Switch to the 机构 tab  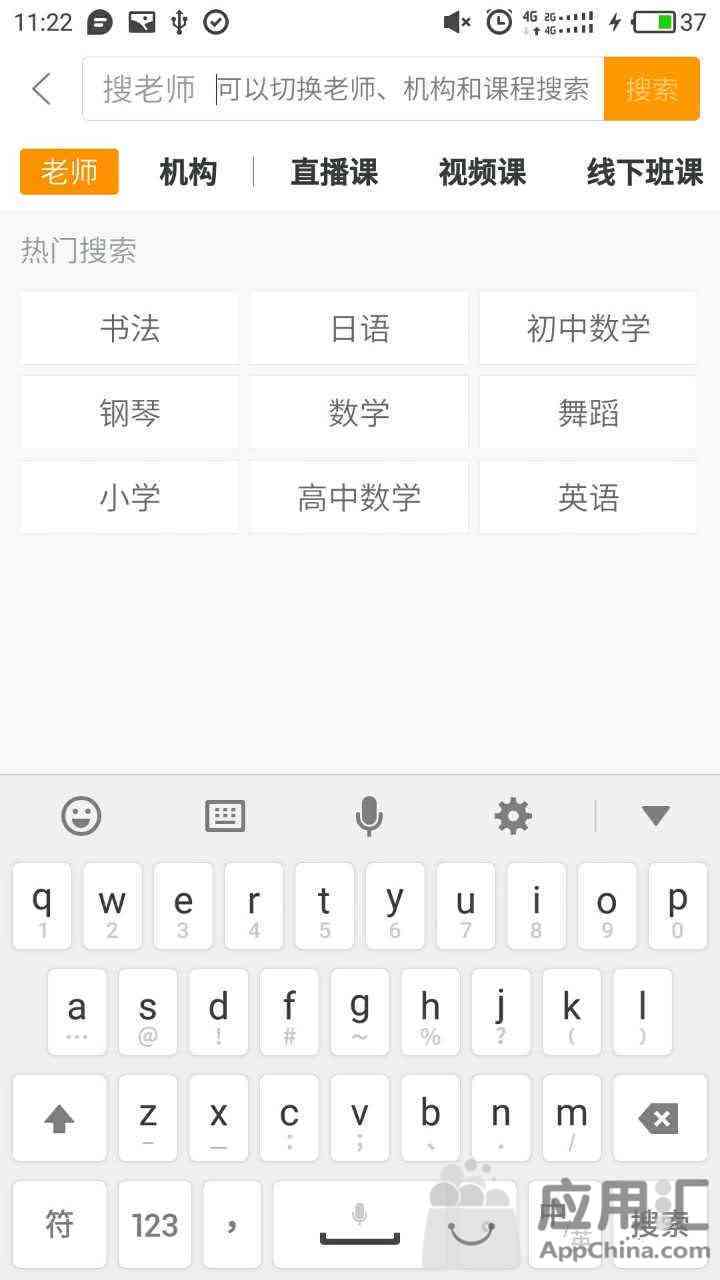click(x=188, y=172)
